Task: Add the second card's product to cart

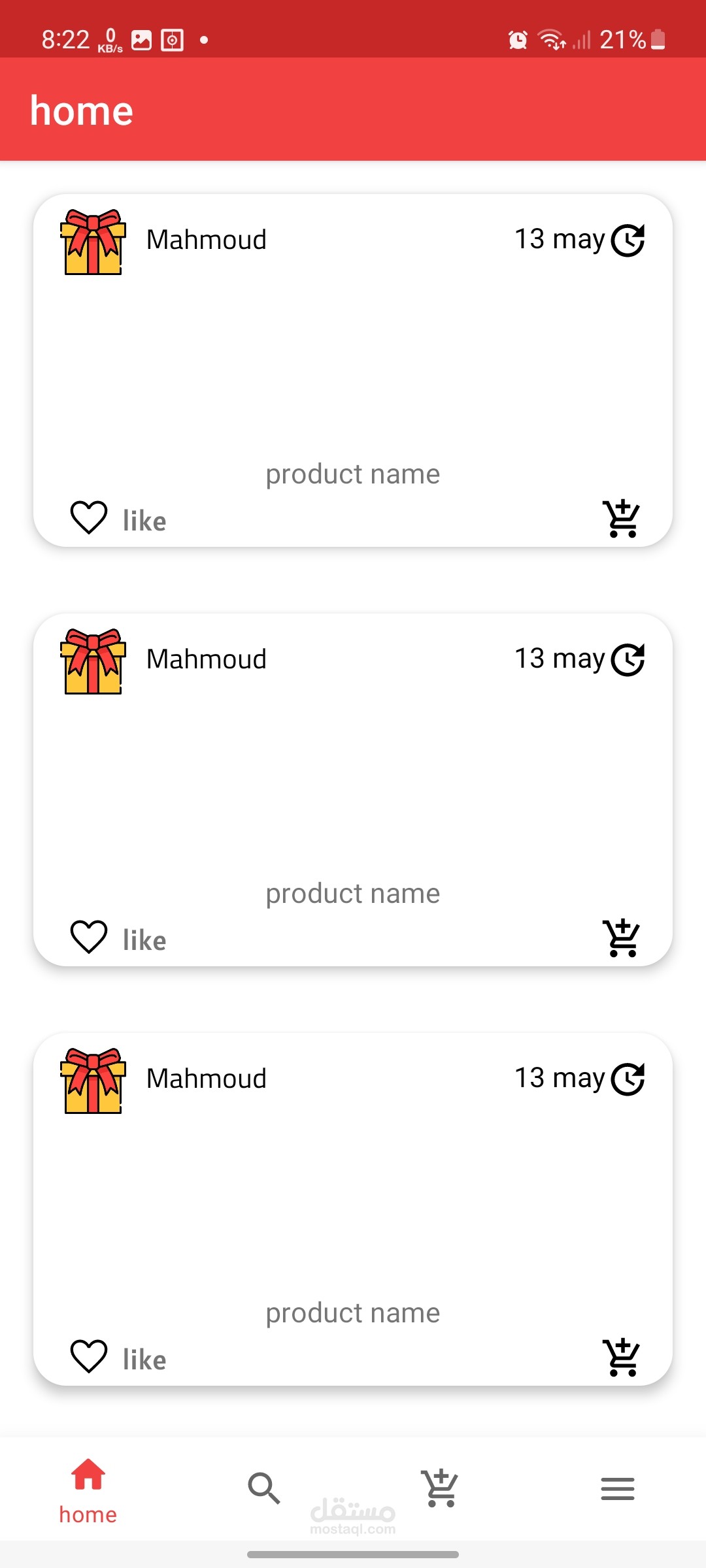Action: pyautogui.click(x=622, y=938)
